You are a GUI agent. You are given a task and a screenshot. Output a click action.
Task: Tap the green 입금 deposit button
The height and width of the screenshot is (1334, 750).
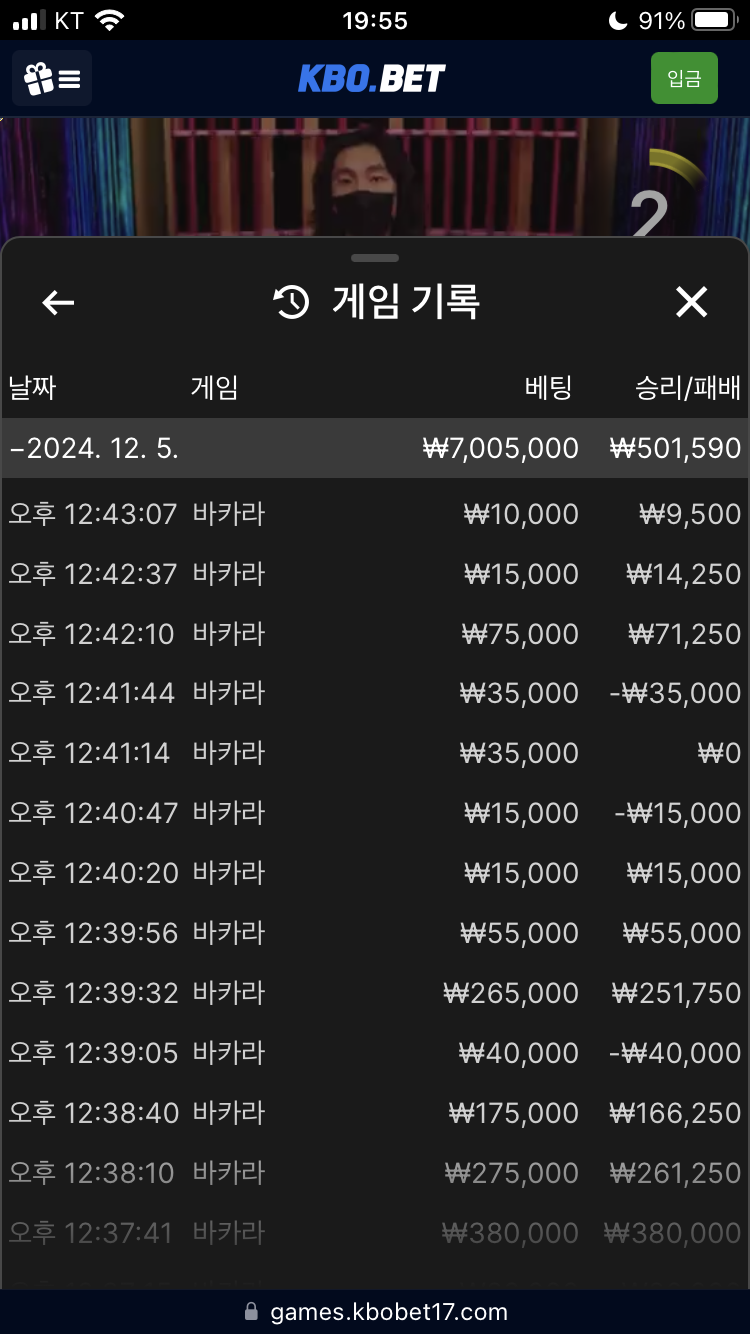[x=684, y=78]
